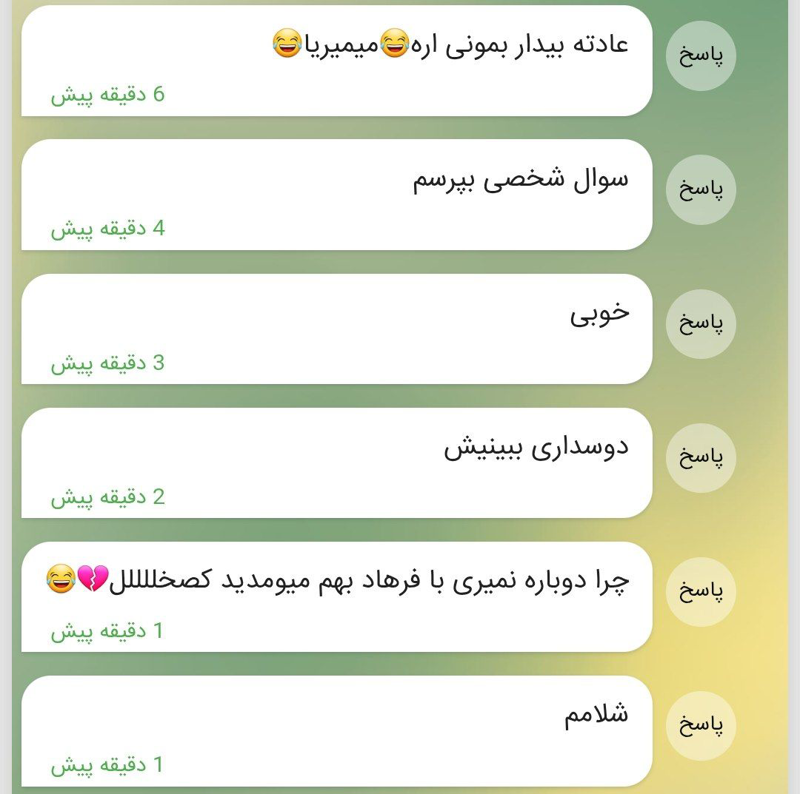Image resolution: width=800 pixels, height=794 pixels.
Task: Reply to the دوسداری ببینیش message
Action: tap(701, 458)
